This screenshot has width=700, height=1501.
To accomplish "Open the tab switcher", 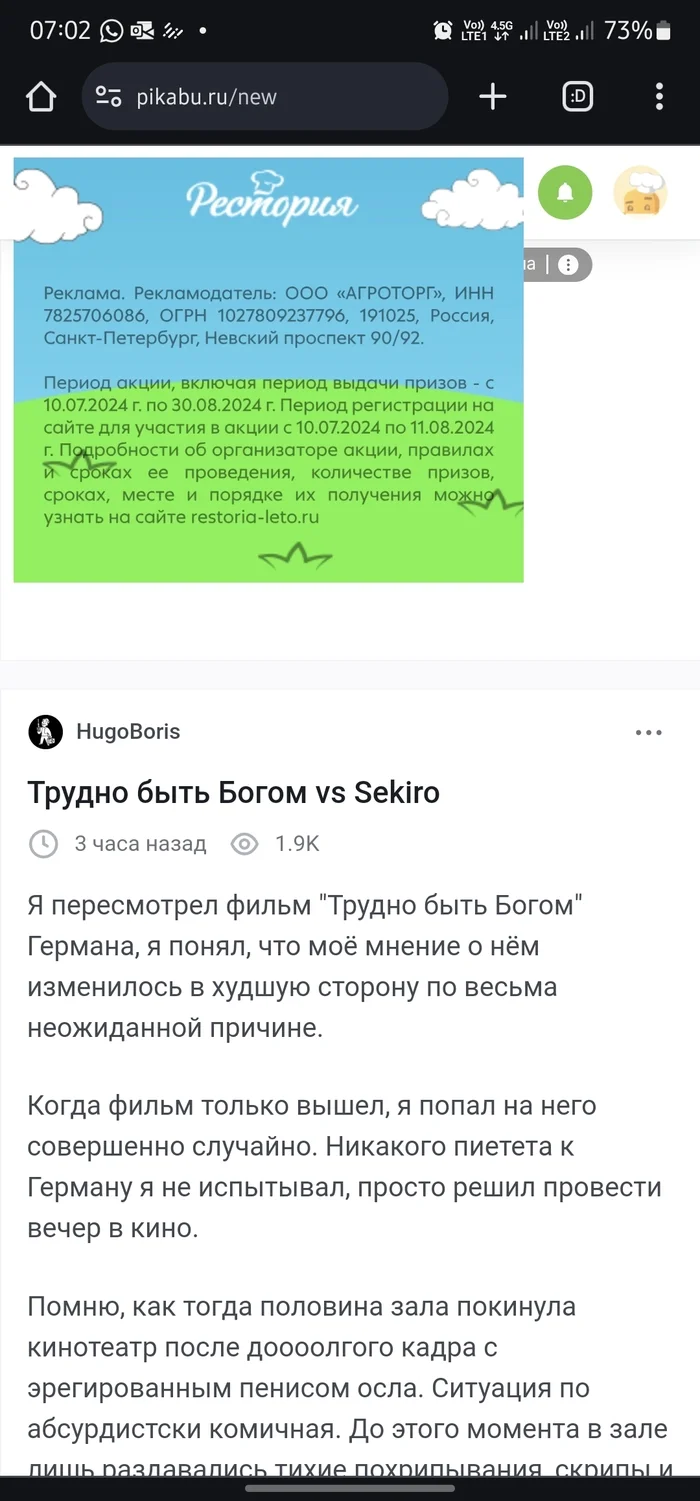I will 577,97.
